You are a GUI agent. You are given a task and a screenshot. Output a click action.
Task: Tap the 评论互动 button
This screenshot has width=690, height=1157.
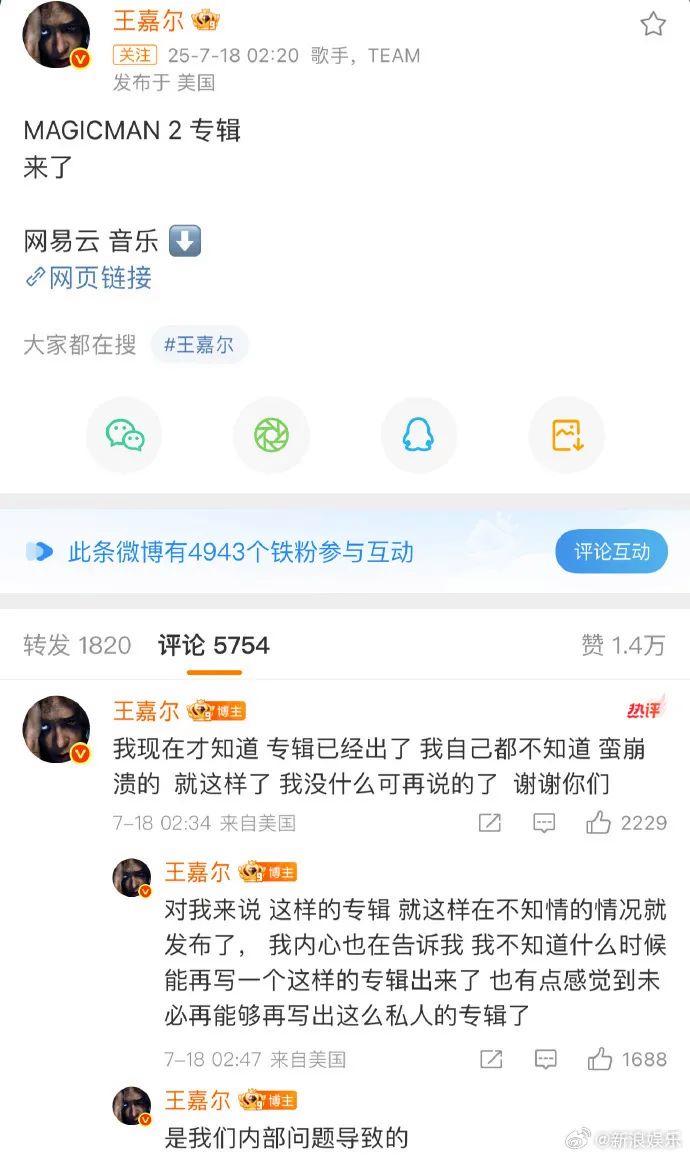[611, 551]
